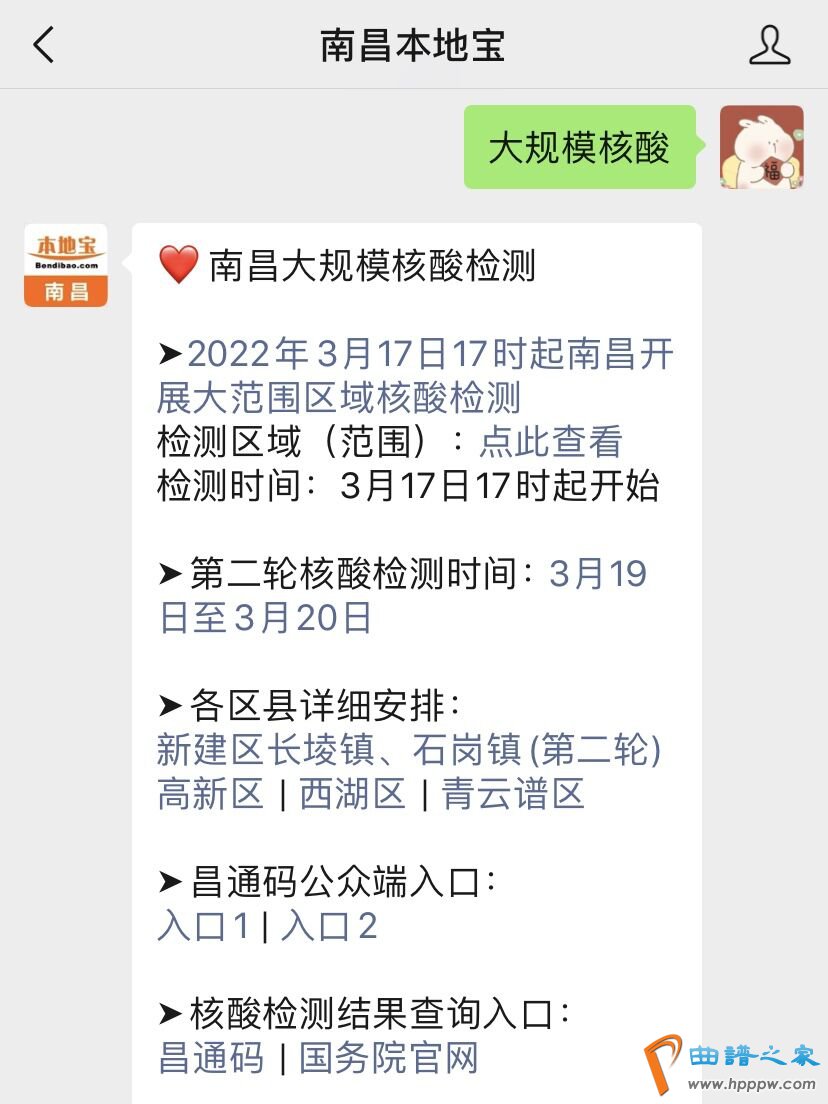
Task: Go back using the top-left arrow
Action: tap(43, 45)
